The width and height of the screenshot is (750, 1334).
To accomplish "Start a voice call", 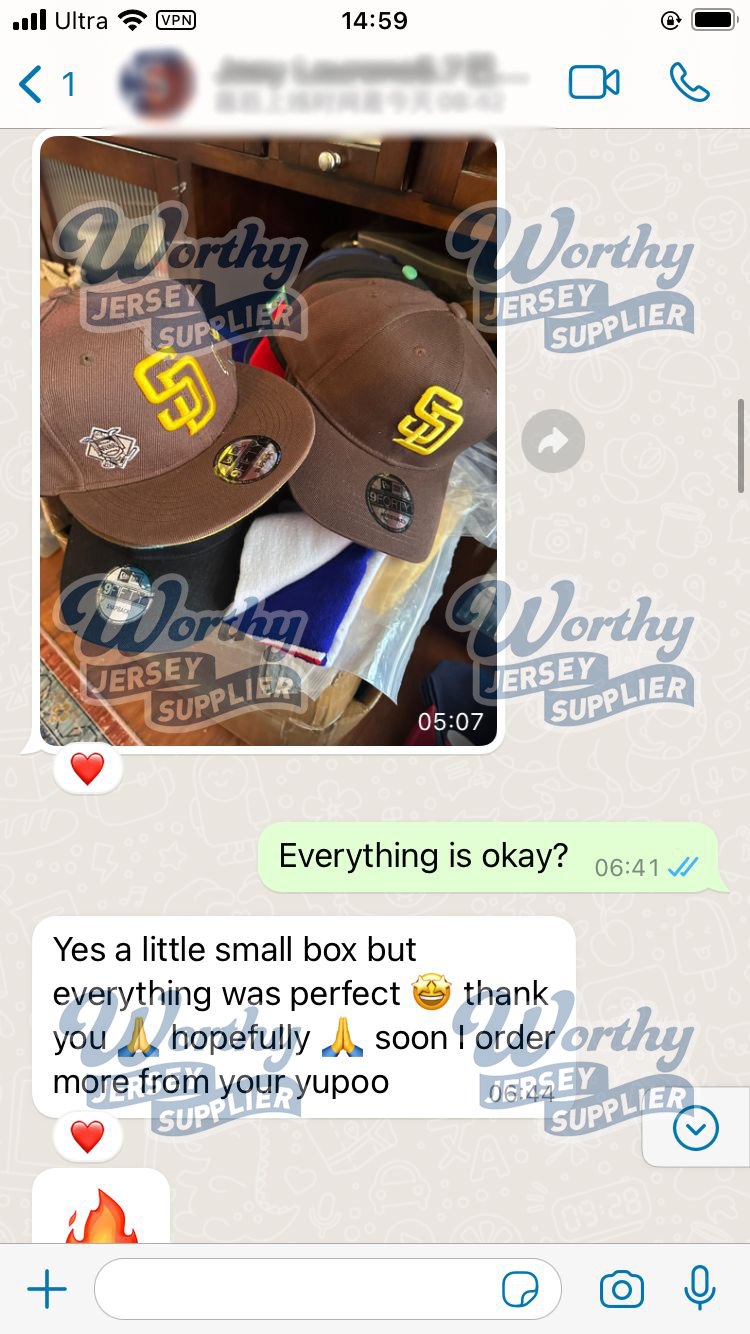I will point(689,83).
